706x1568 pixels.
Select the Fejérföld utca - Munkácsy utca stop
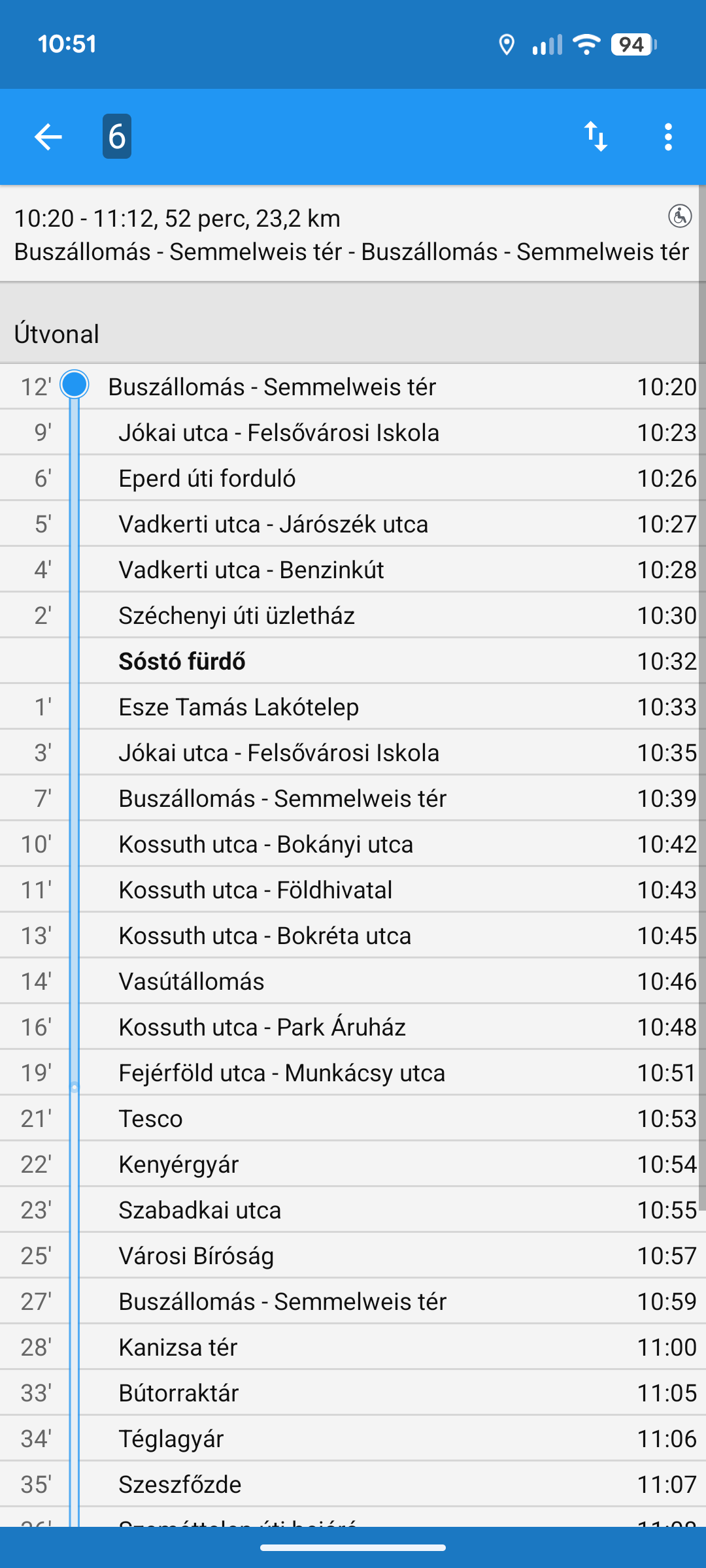click(x=353, y=1073)
